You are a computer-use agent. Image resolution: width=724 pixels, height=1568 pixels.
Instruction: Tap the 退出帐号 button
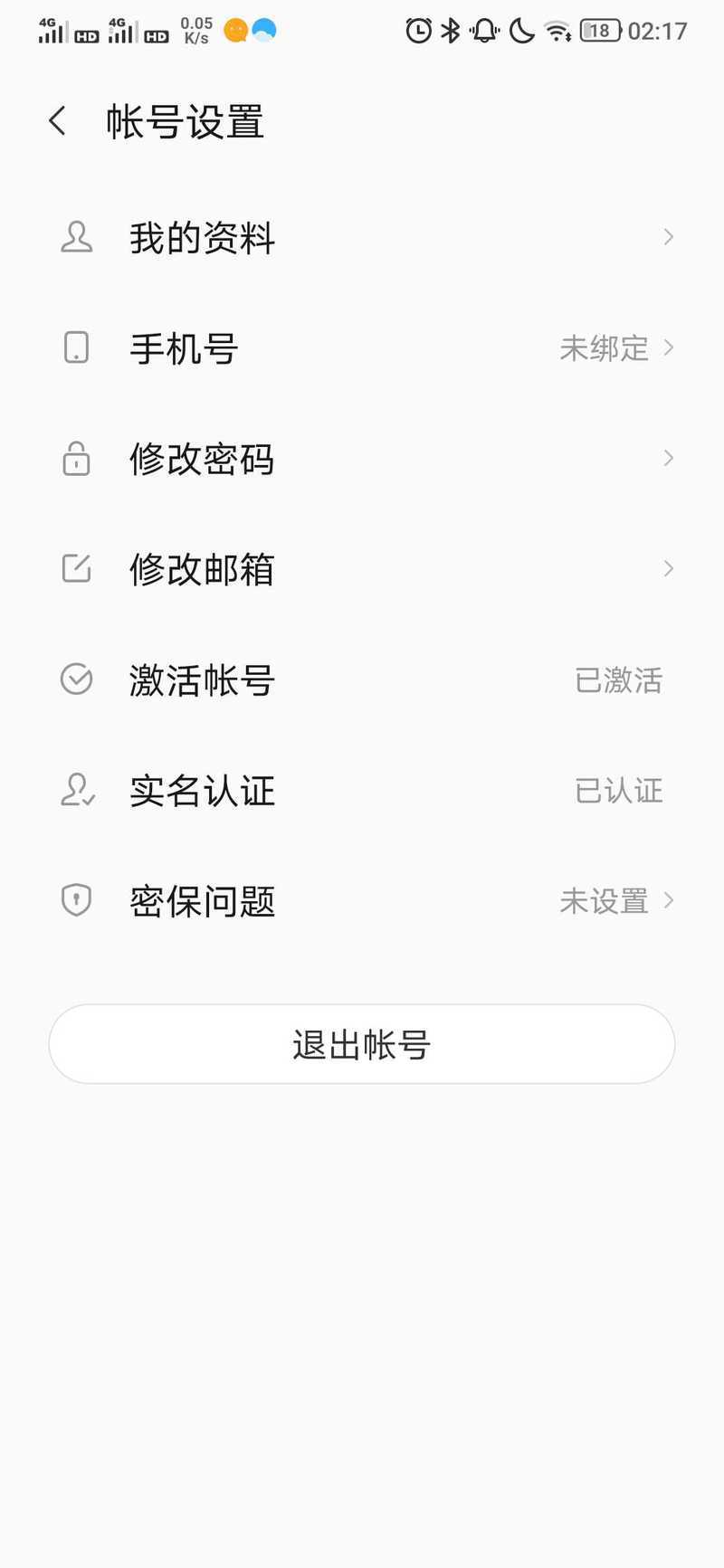tap(362, 1044)
